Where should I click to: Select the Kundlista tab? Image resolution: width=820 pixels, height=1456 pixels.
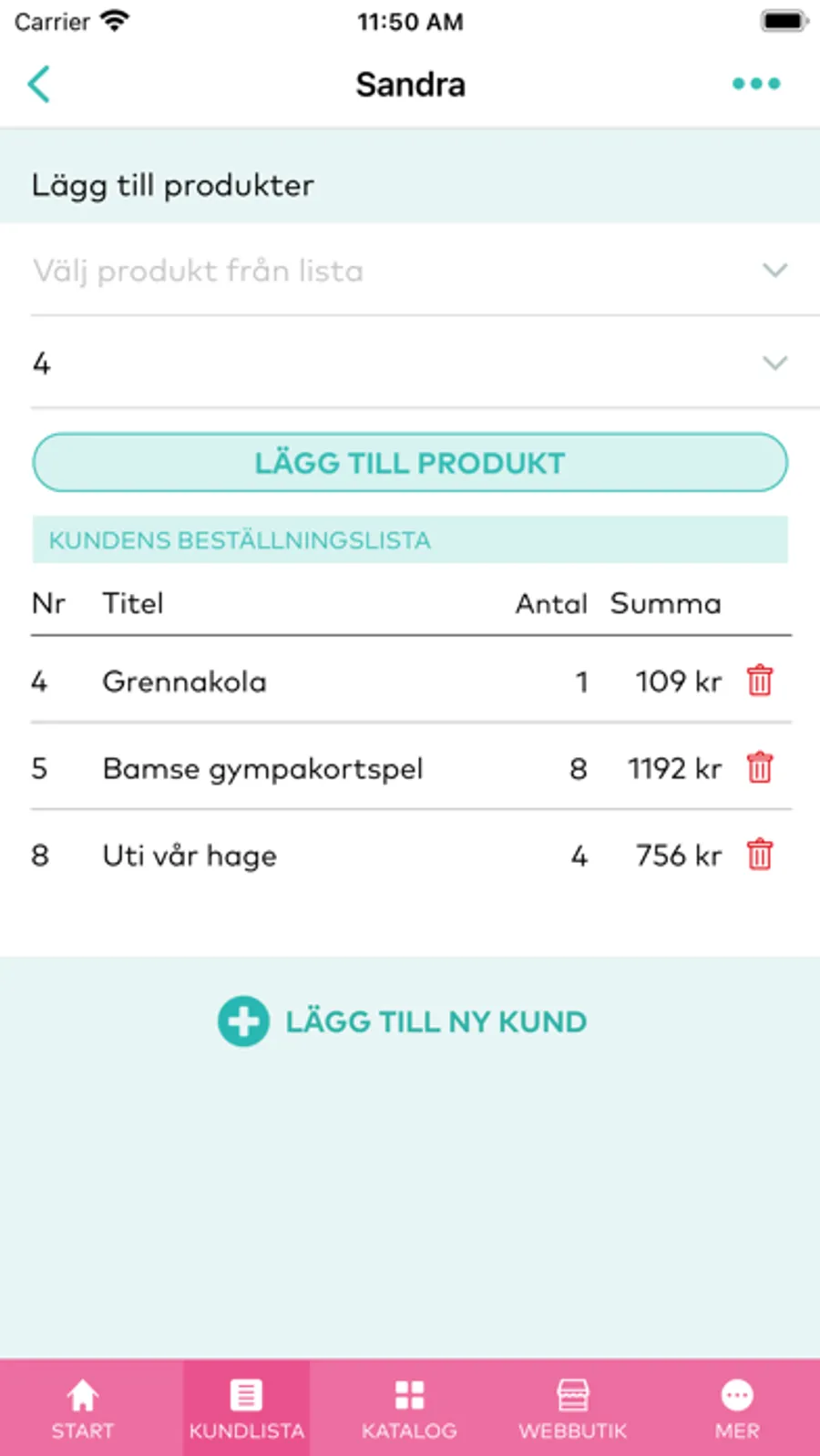pos(246,1408)
